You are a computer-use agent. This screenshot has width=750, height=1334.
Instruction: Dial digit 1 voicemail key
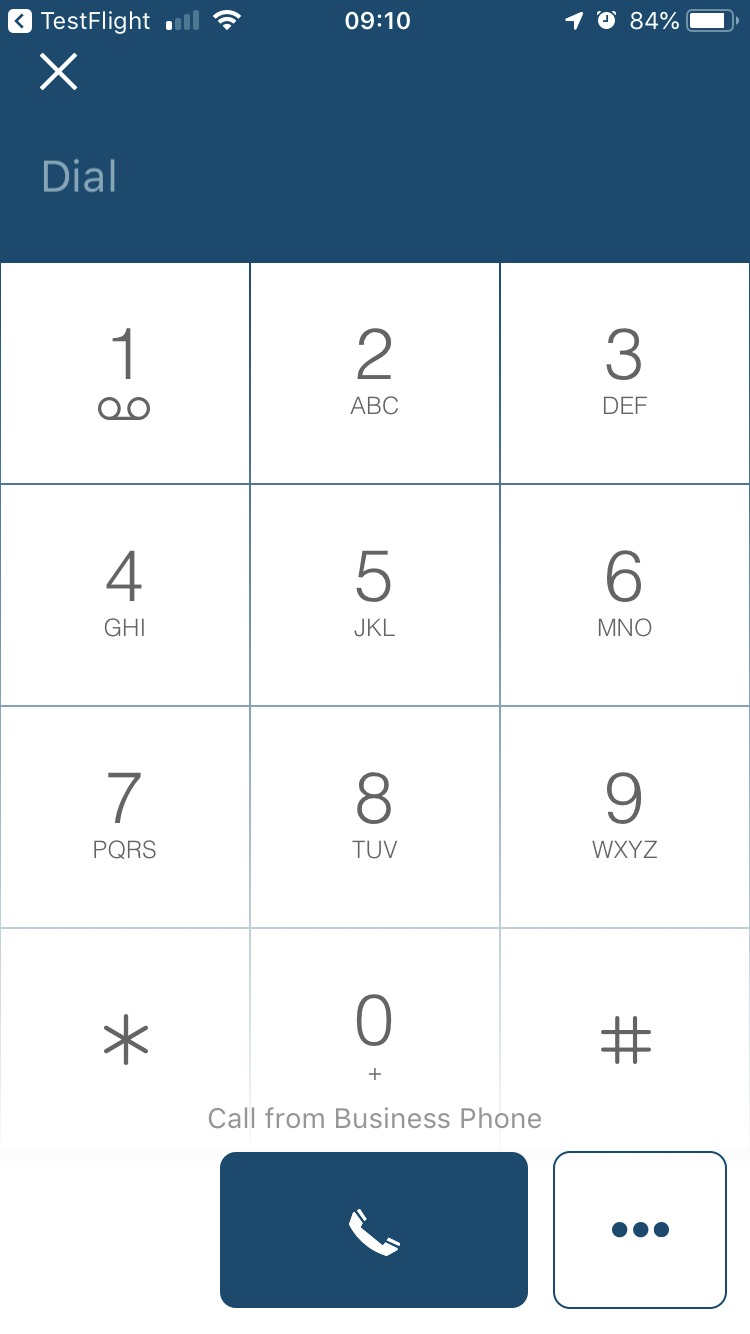125,374
